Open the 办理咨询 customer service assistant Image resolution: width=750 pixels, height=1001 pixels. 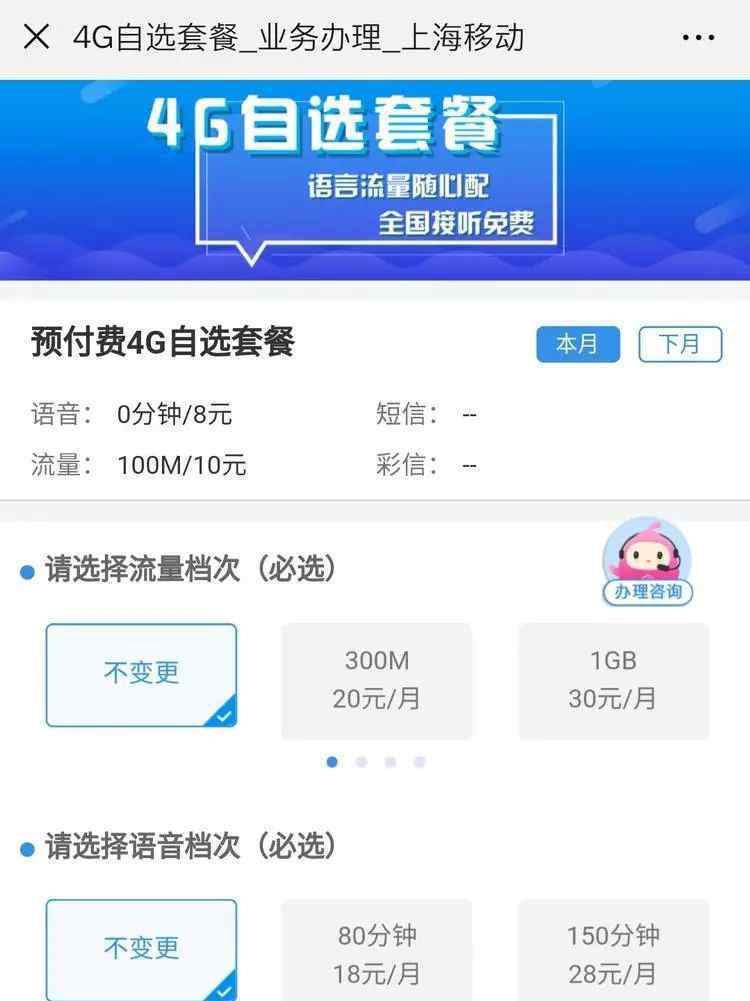[647, 563]
